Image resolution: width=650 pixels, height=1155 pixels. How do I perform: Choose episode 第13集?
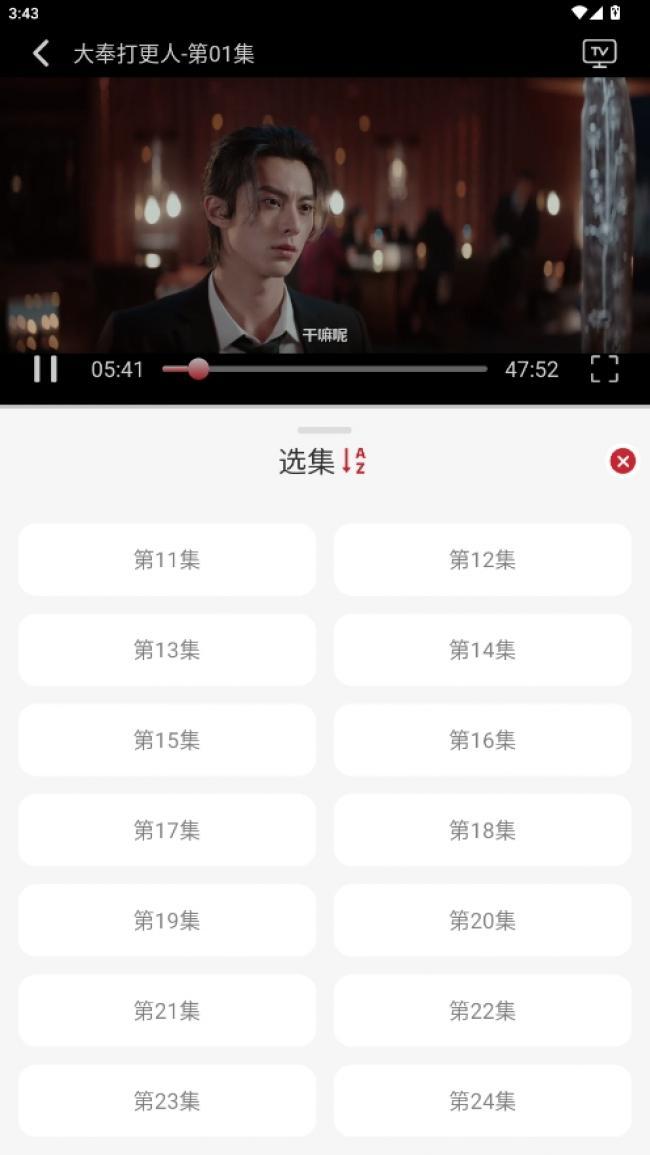(x=167, y=650)
